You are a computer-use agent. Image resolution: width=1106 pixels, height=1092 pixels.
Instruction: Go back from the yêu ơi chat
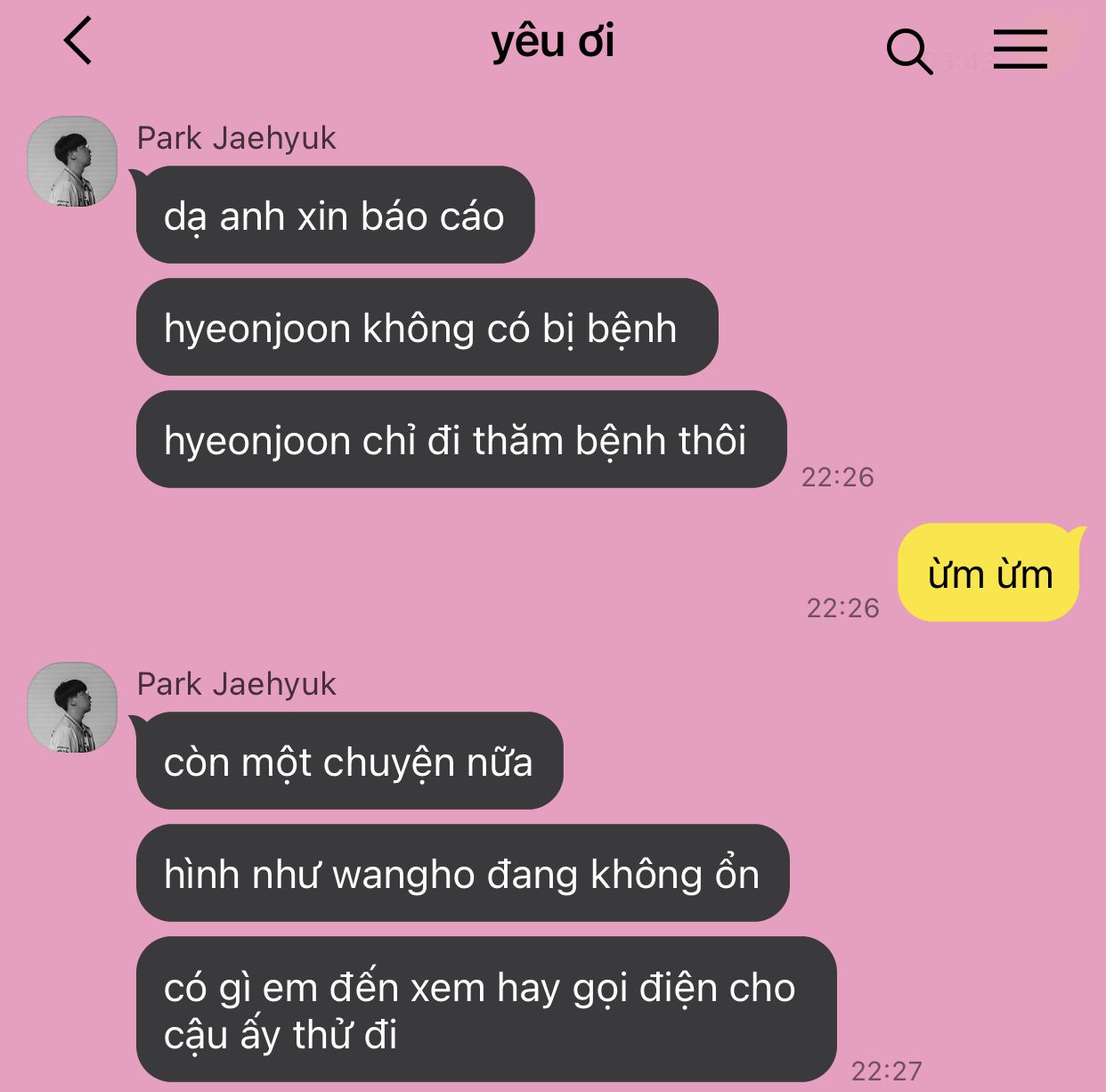pyautogui.click(x=78, y=42)
